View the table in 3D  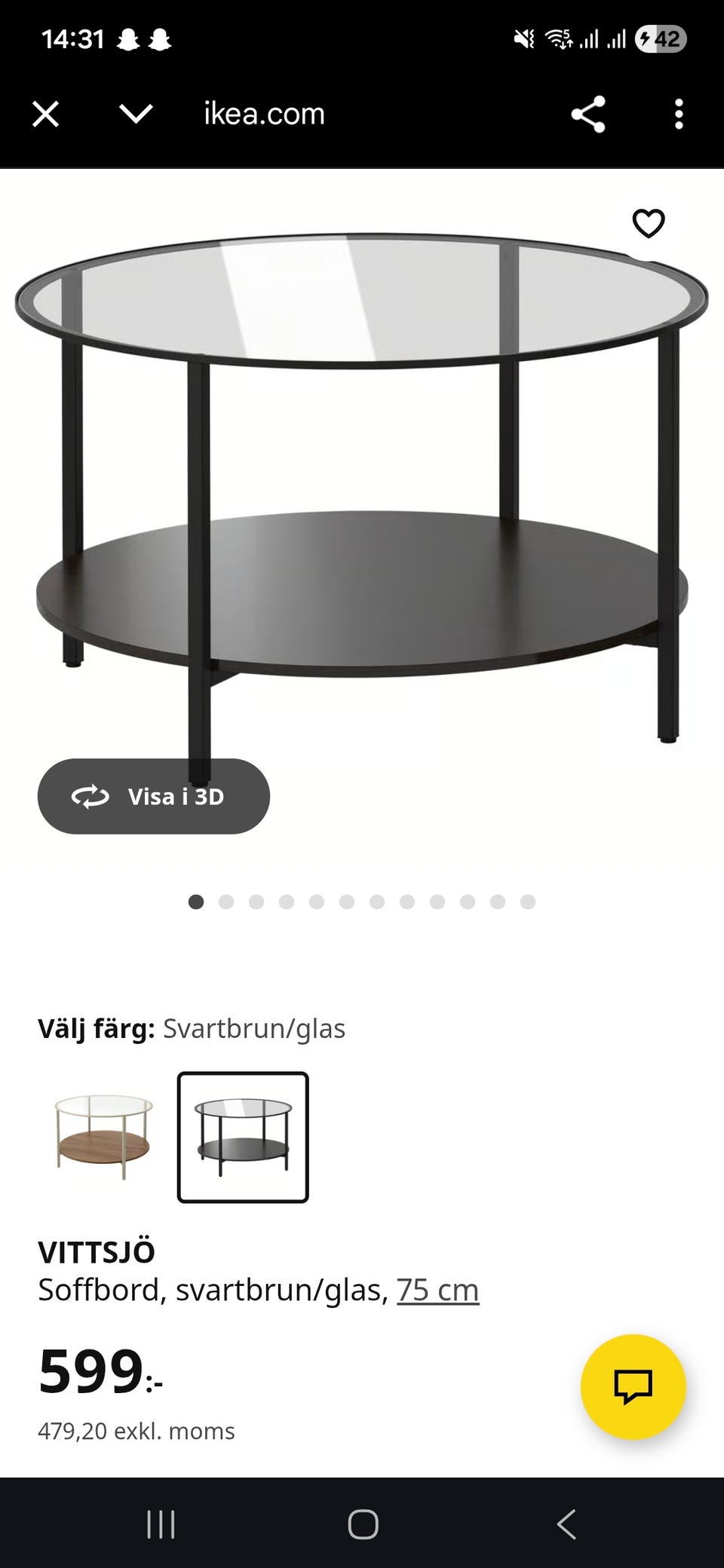(154, 796)
